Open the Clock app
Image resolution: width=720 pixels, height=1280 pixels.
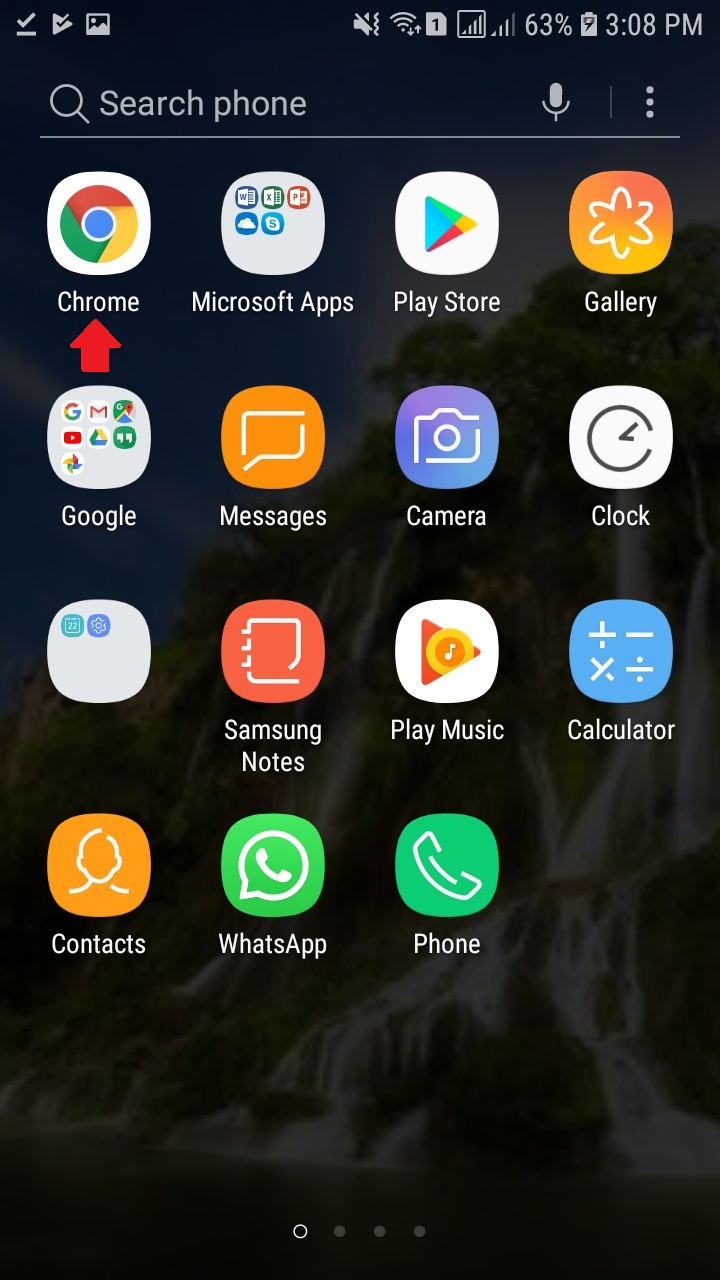620,437
